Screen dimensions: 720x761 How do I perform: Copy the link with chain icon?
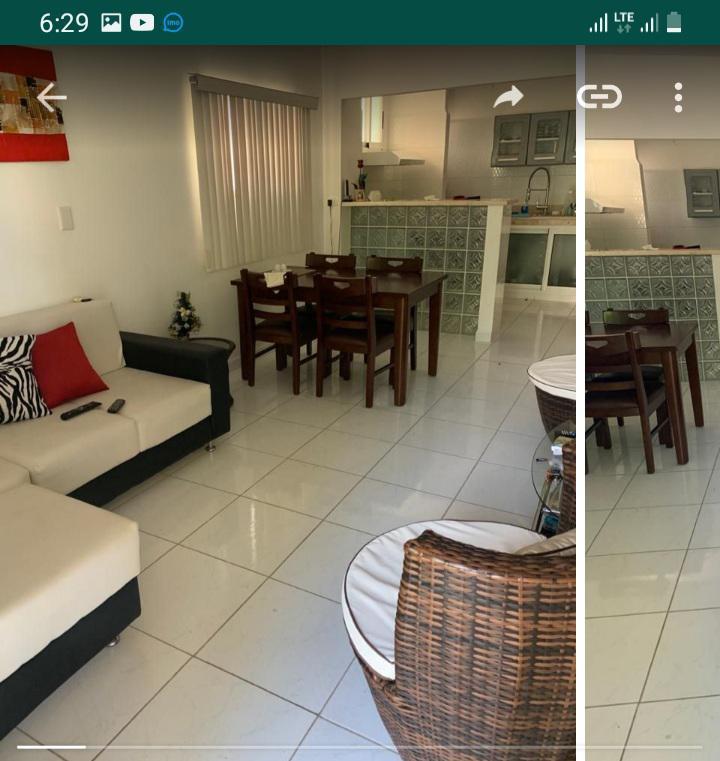pos(600,97)
